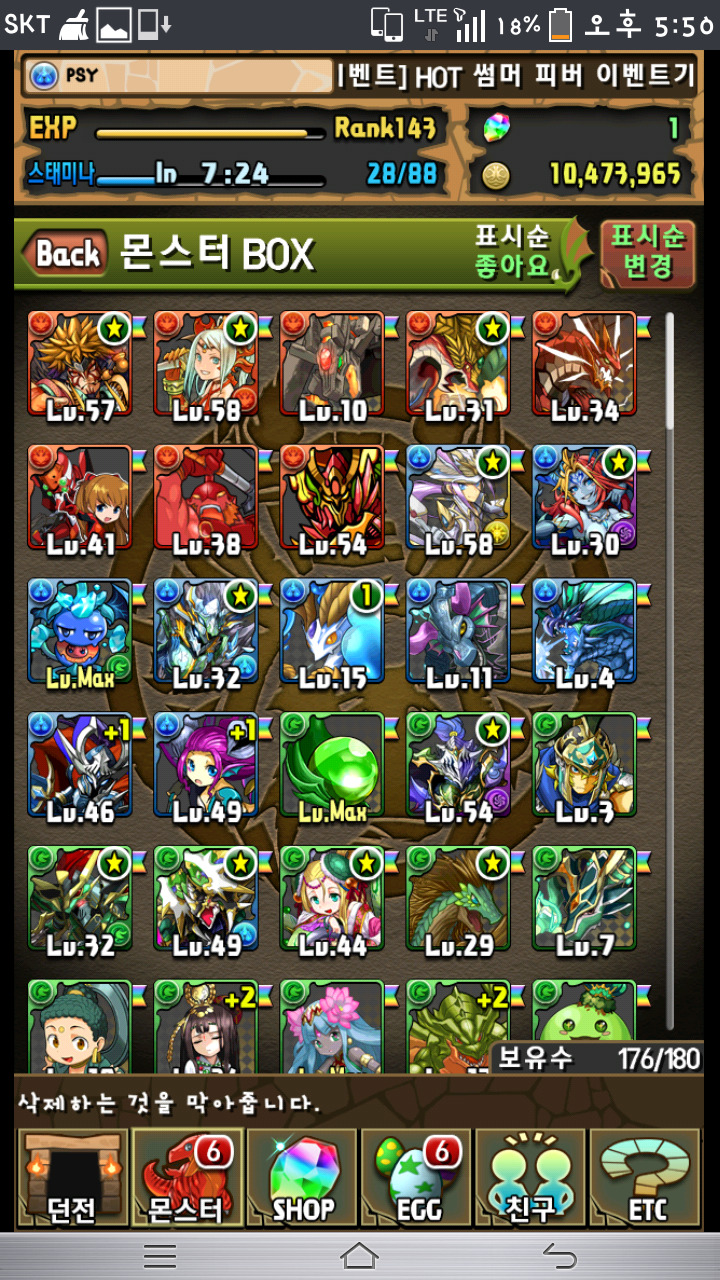720x1280 pixels.
Task: Open the Lv.3 golden knight monster
Action: click(x=584, y=767)
